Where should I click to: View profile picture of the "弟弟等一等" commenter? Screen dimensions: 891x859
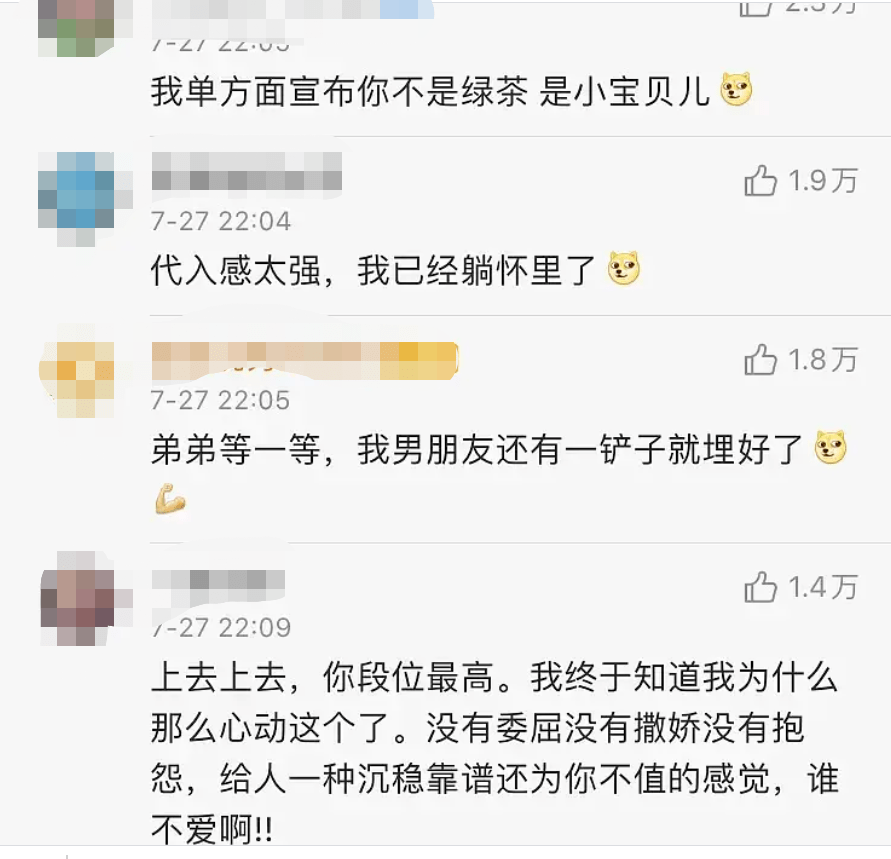[x=76, y=378]
